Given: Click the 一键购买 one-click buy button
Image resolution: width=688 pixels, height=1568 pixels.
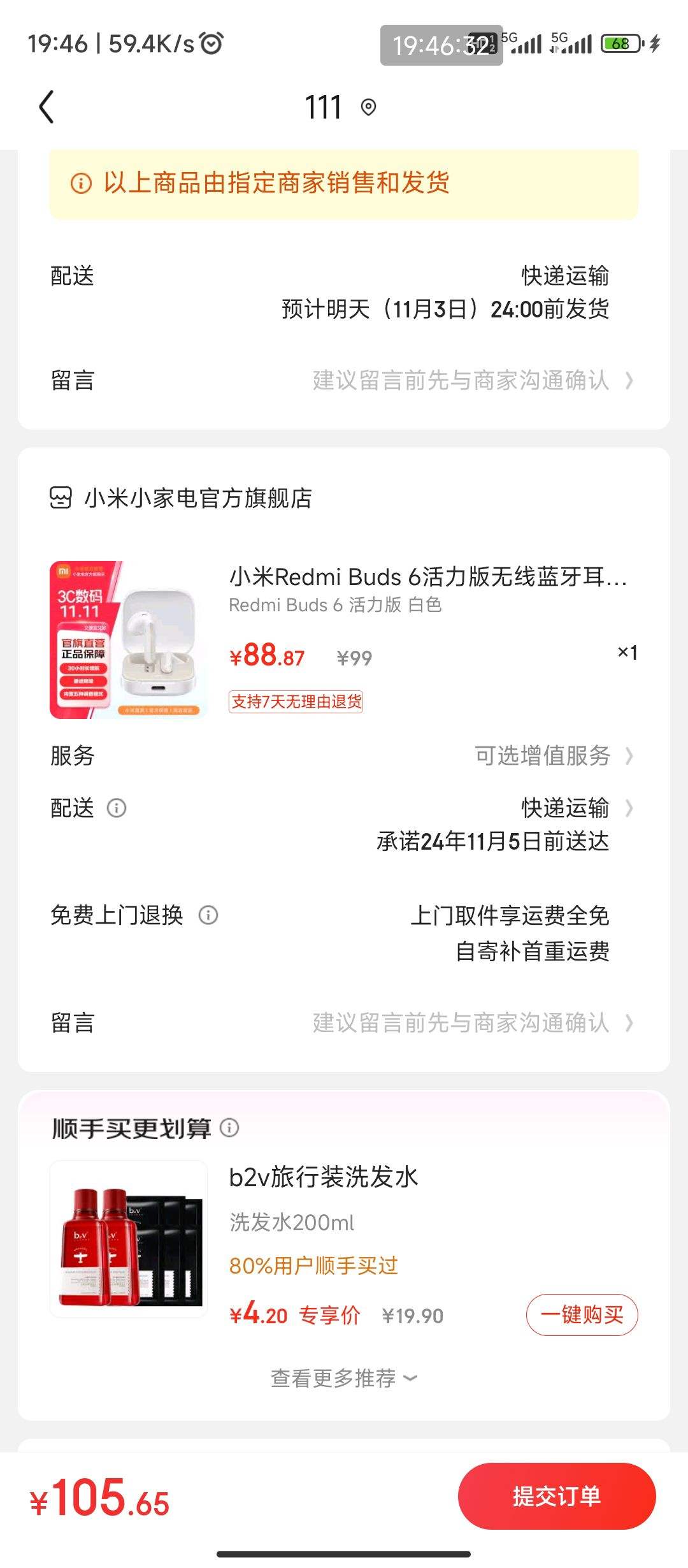Looking at the screenshot, I should pyautogui.click(x=581, y=1314).
